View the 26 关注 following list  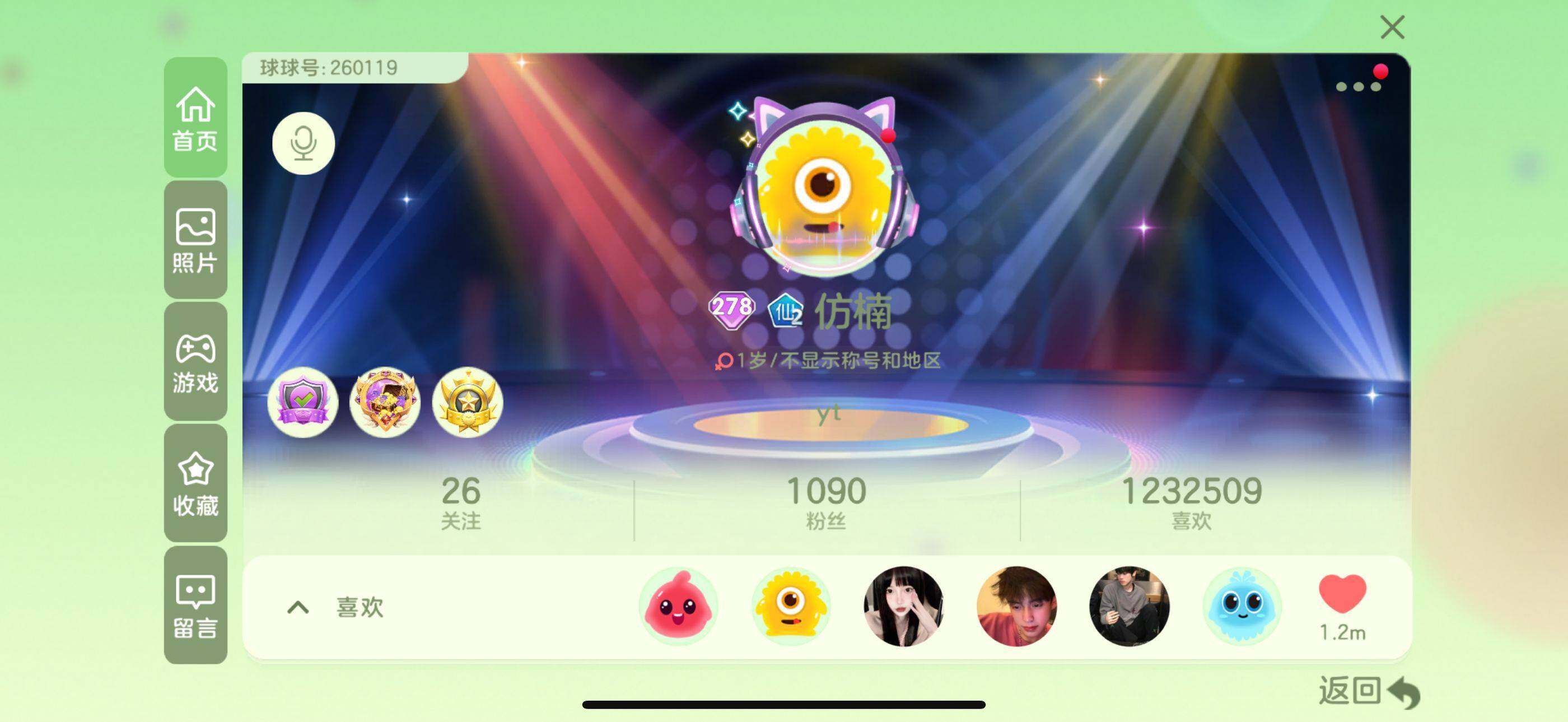click(461, 503)
